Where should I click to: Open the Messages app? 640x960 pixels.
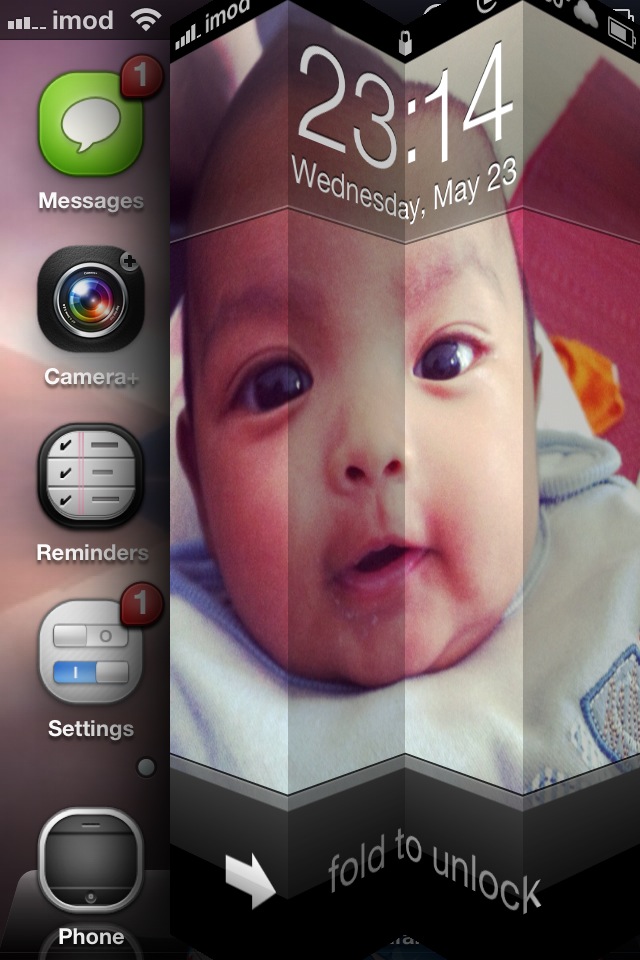tap(90, 125)
